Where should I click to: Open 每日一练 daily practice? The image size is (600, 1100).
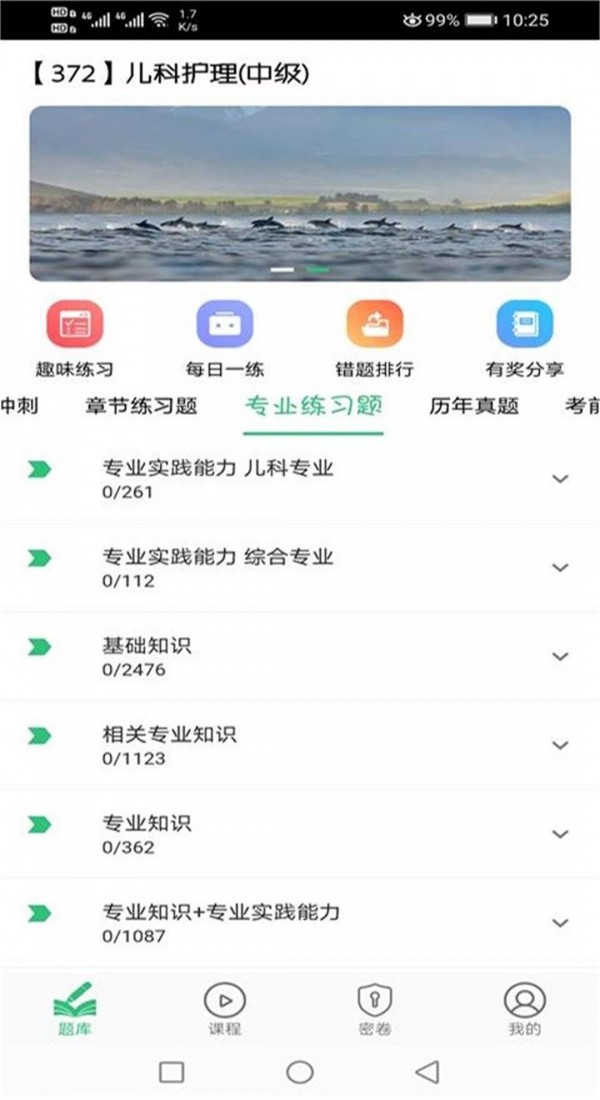click(x=225, y=337)
